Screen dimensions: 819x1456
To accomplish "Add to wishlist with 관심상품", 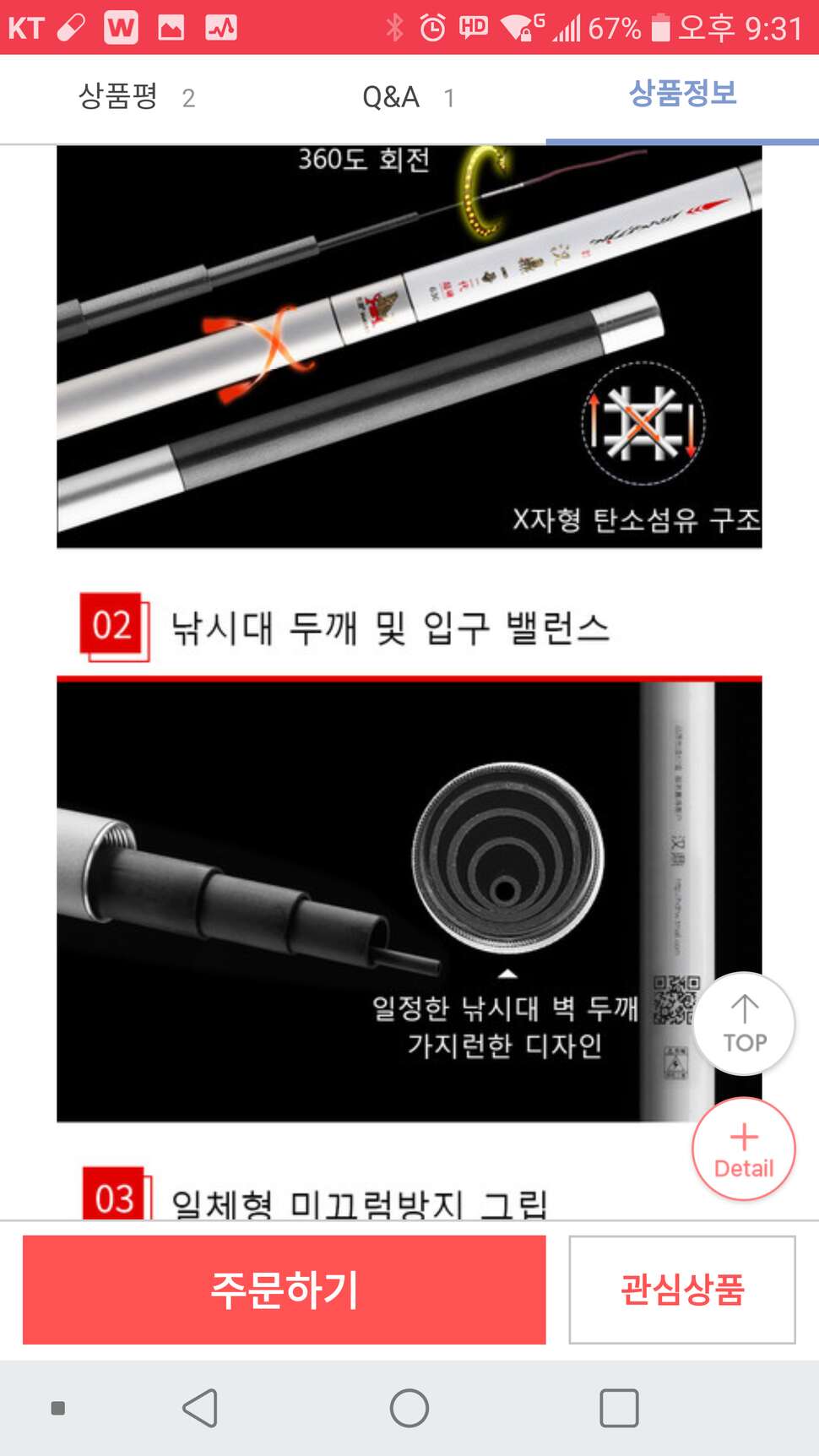I will tap(682, 1290).
